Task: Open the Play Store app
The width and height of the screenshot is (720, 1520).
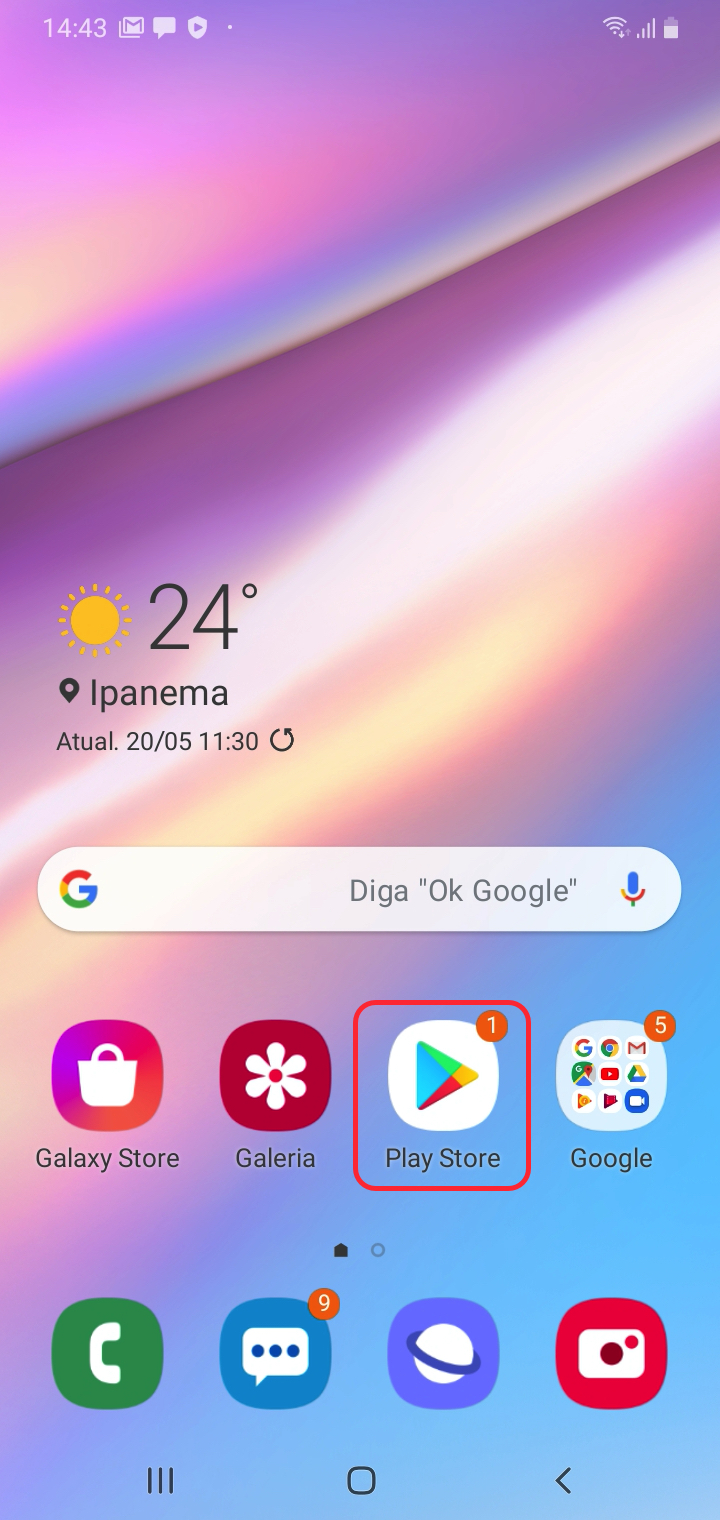Action: 442,1075
